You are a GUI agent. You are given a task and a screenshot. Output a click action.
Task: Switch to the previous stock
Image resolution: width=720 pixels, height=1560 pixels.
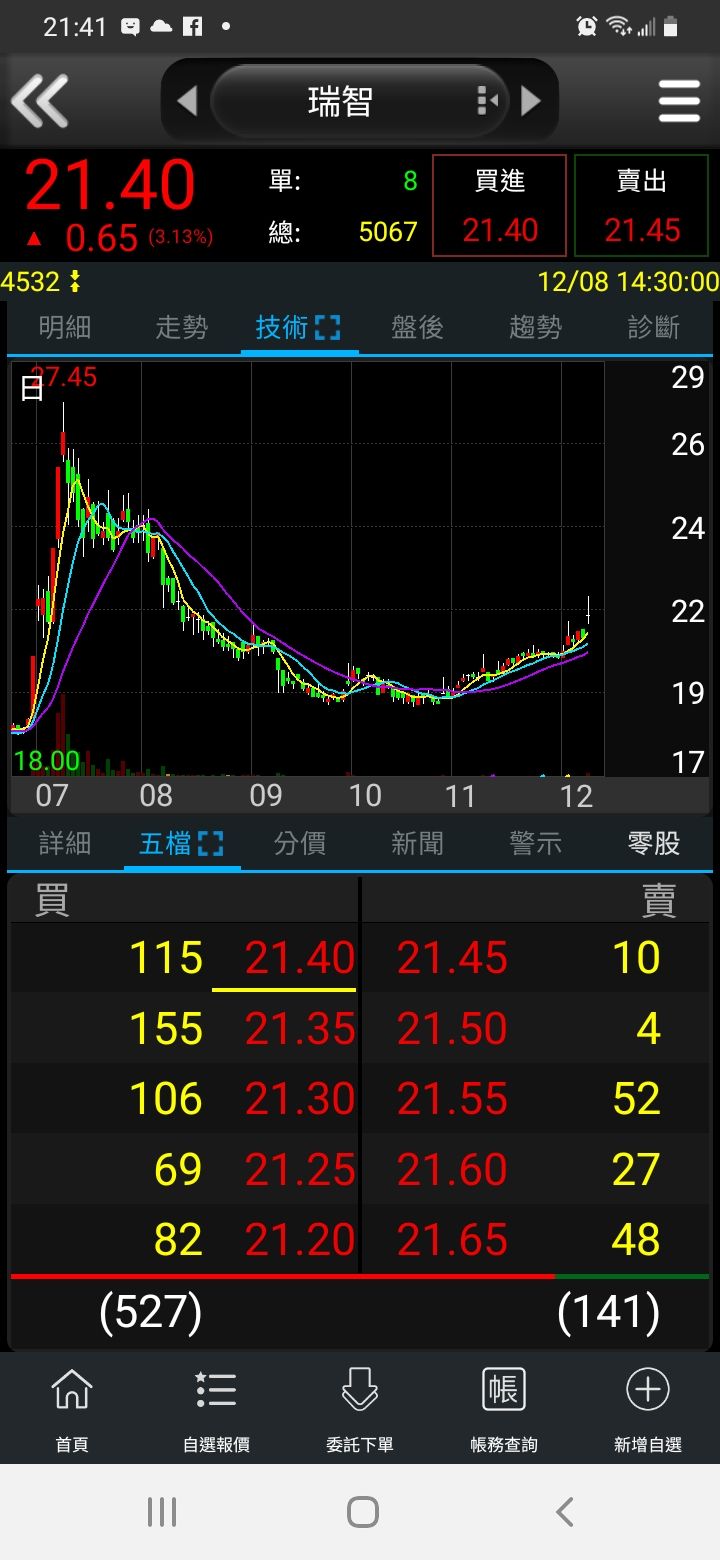coord(187,101)
